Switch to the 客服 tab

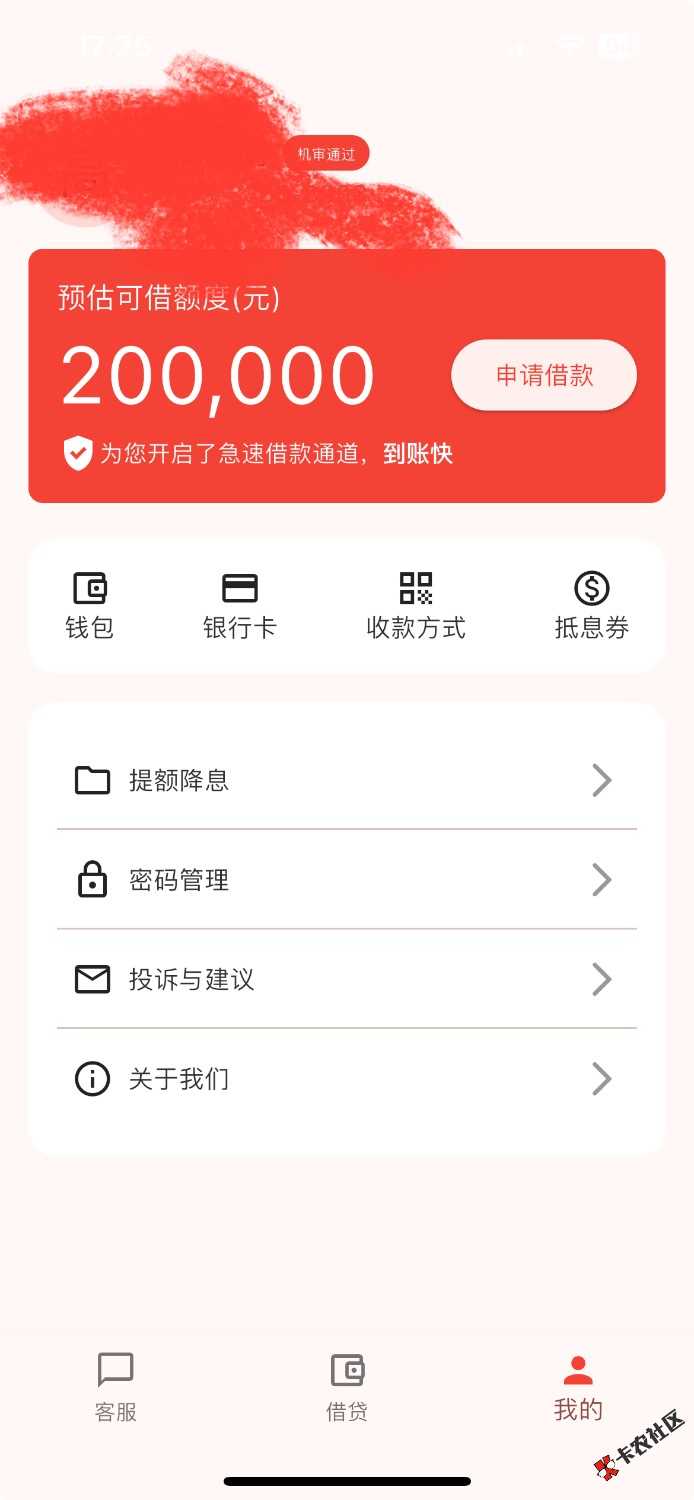(116, 1386)
